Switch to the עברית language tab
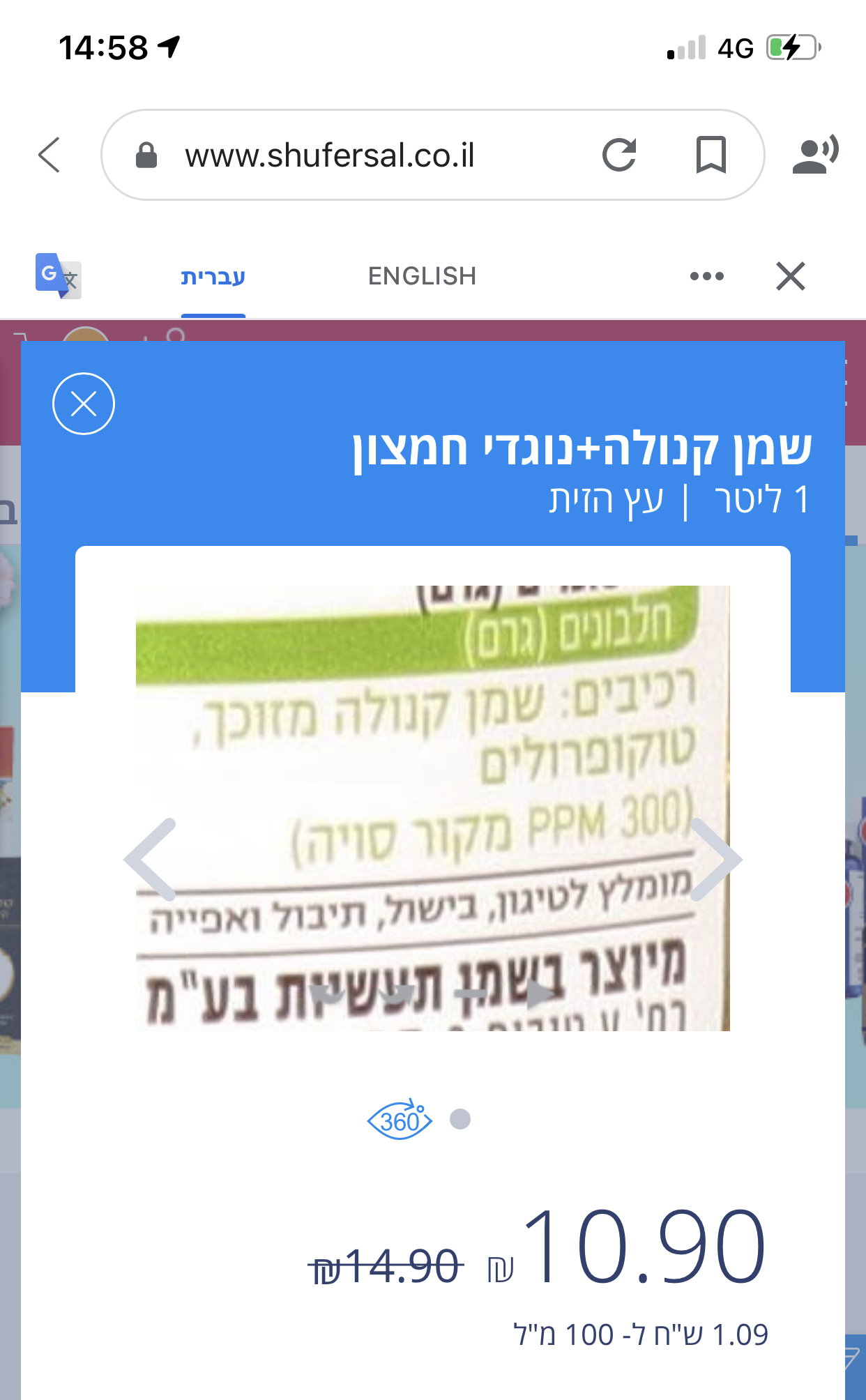 click(x=213, y=277)
